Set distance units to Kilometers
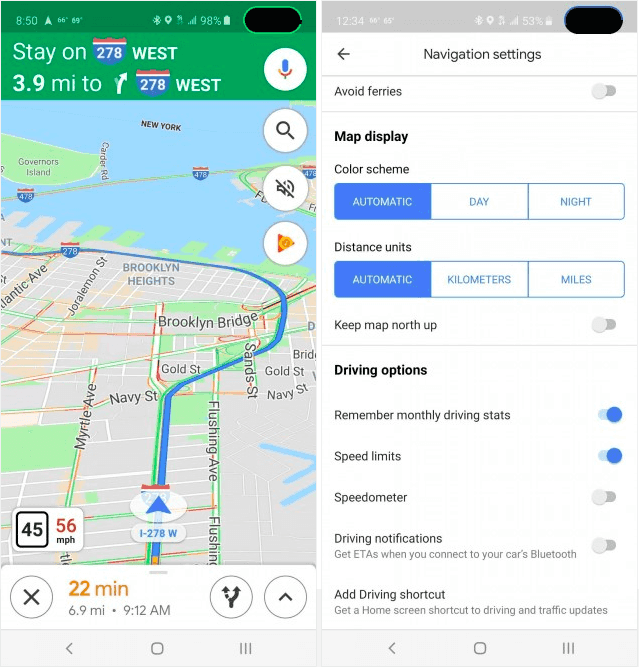Screen dimensions: 639x667 479,279
